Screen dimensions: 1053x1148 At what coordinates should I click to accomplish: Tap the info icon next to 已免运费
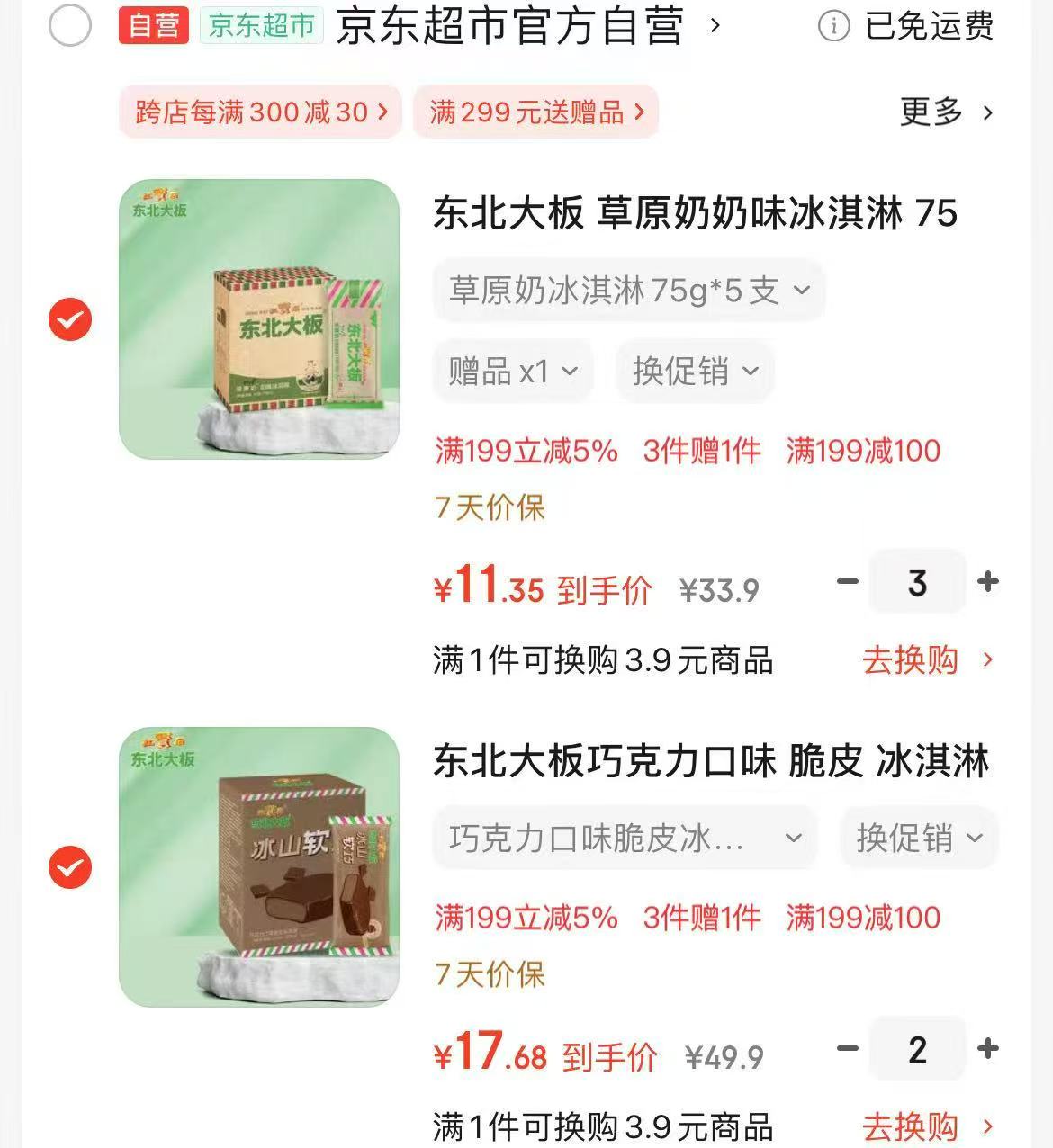tap(836, 28)
